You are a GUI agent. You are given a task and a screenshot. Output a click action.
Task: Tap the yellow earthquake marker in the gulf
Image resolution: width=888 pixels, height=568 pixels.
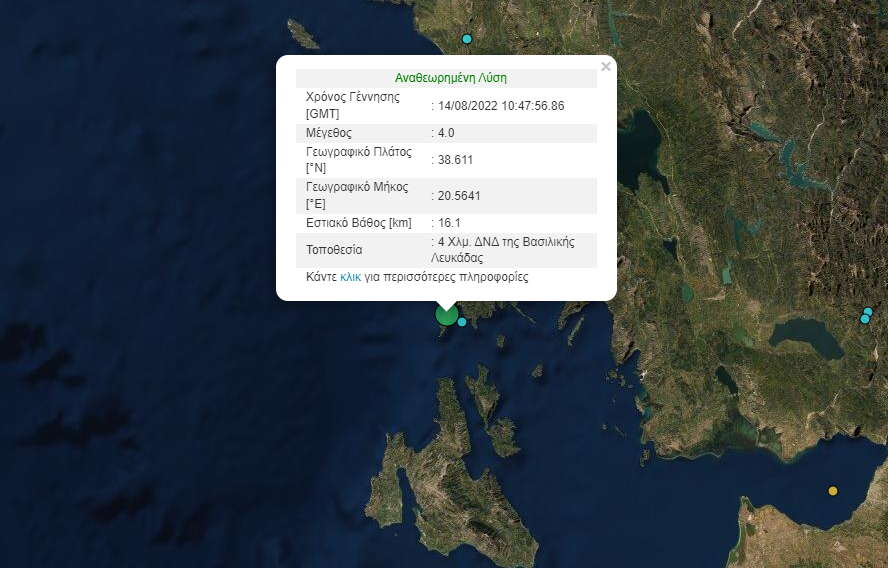click(833, 491)
